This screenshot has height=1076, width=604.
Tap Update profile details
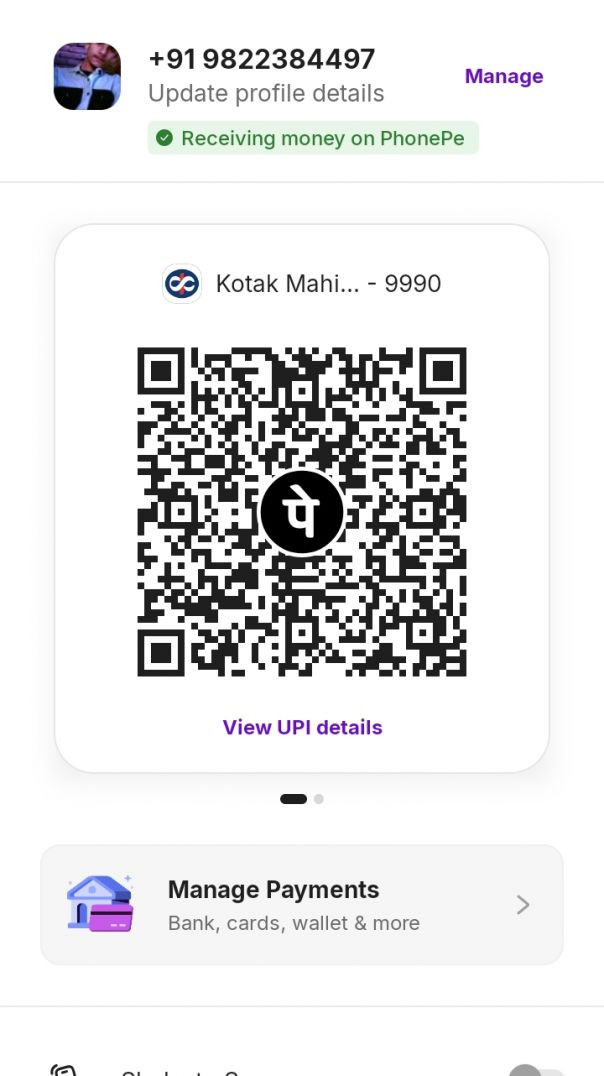tap(266, 94)
